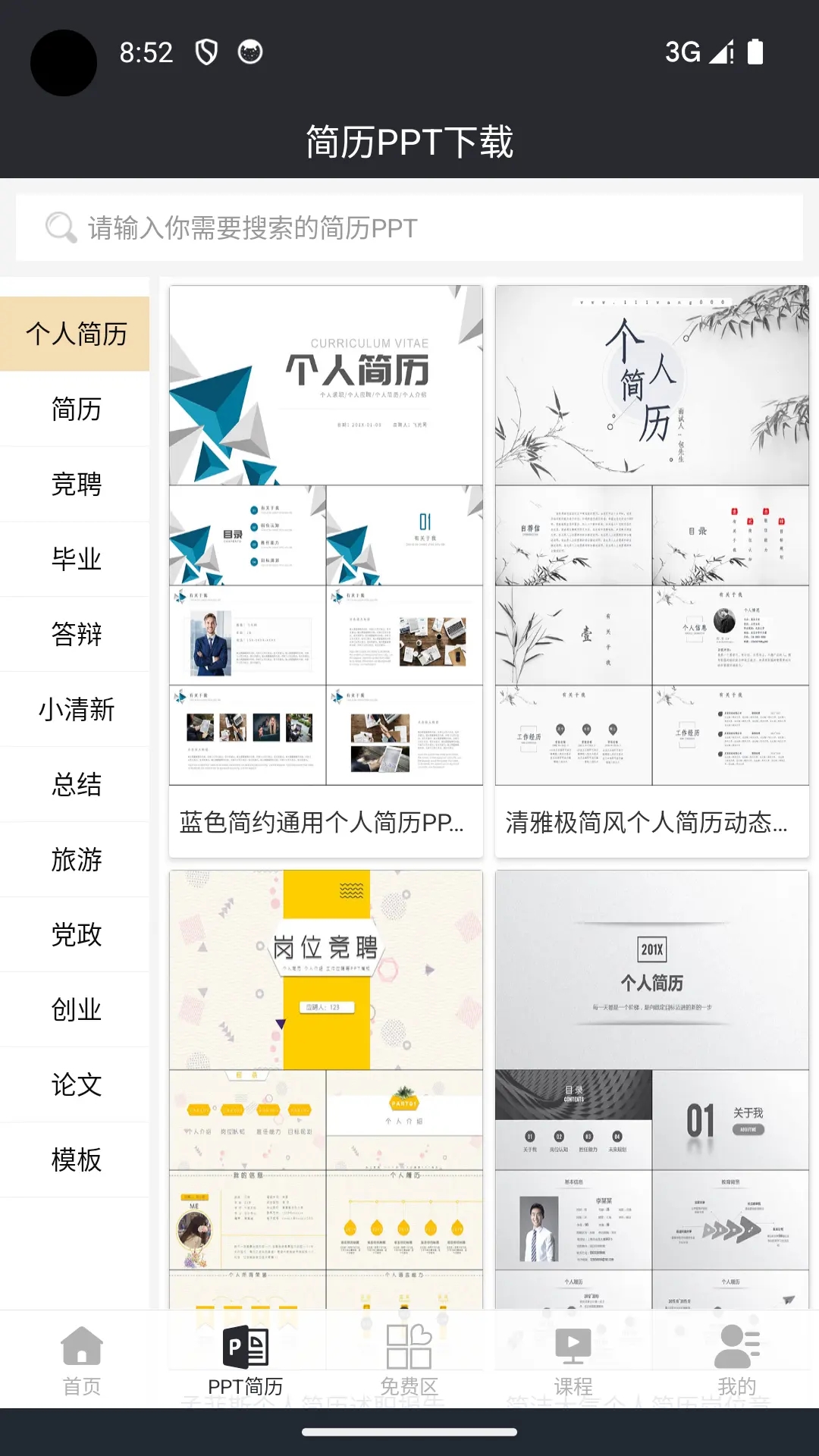The width and height of the screenshot is (819, 1456).
Task: Select the 简历 category
Action: click(x=76, y=409)
